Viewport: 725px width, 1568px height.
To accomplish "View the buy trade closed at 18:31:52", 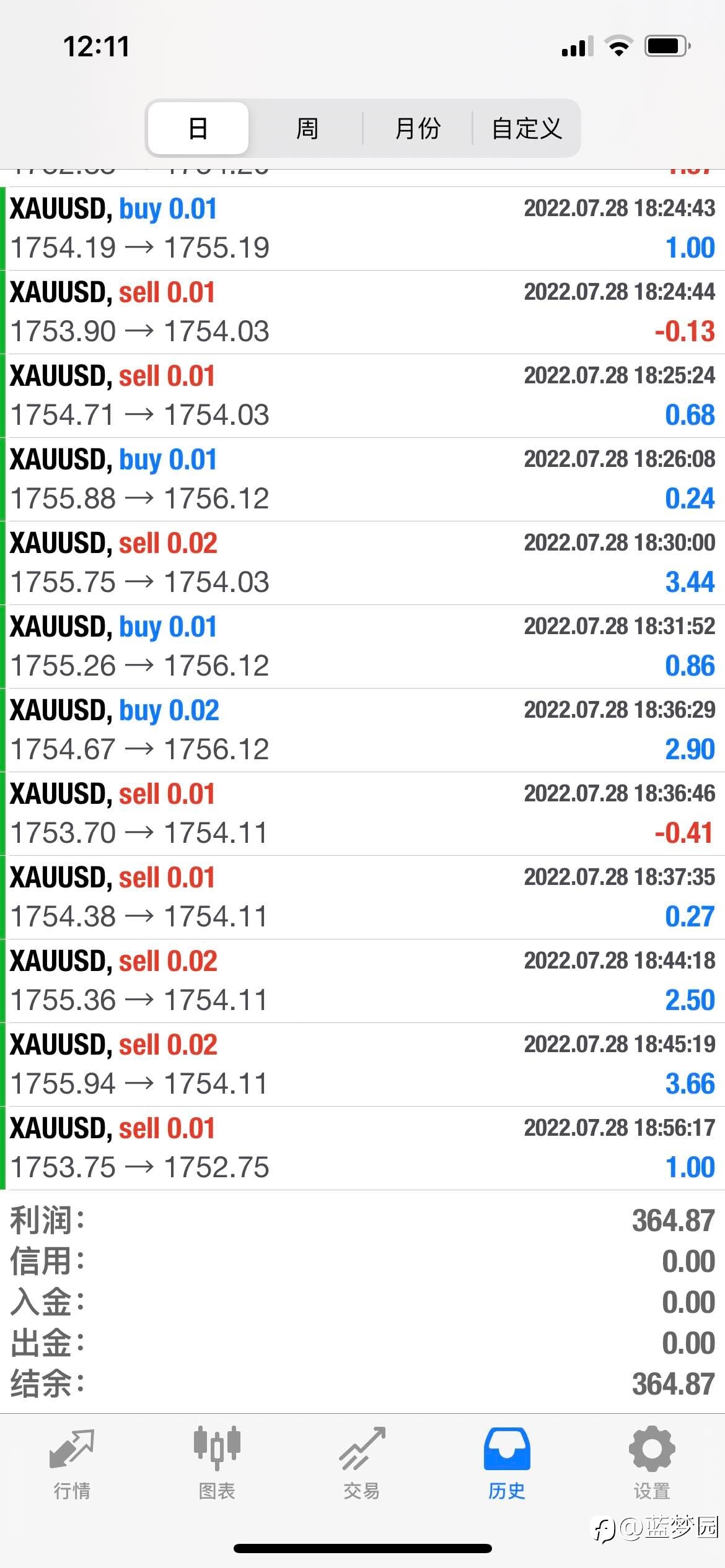I will point(362,647).
